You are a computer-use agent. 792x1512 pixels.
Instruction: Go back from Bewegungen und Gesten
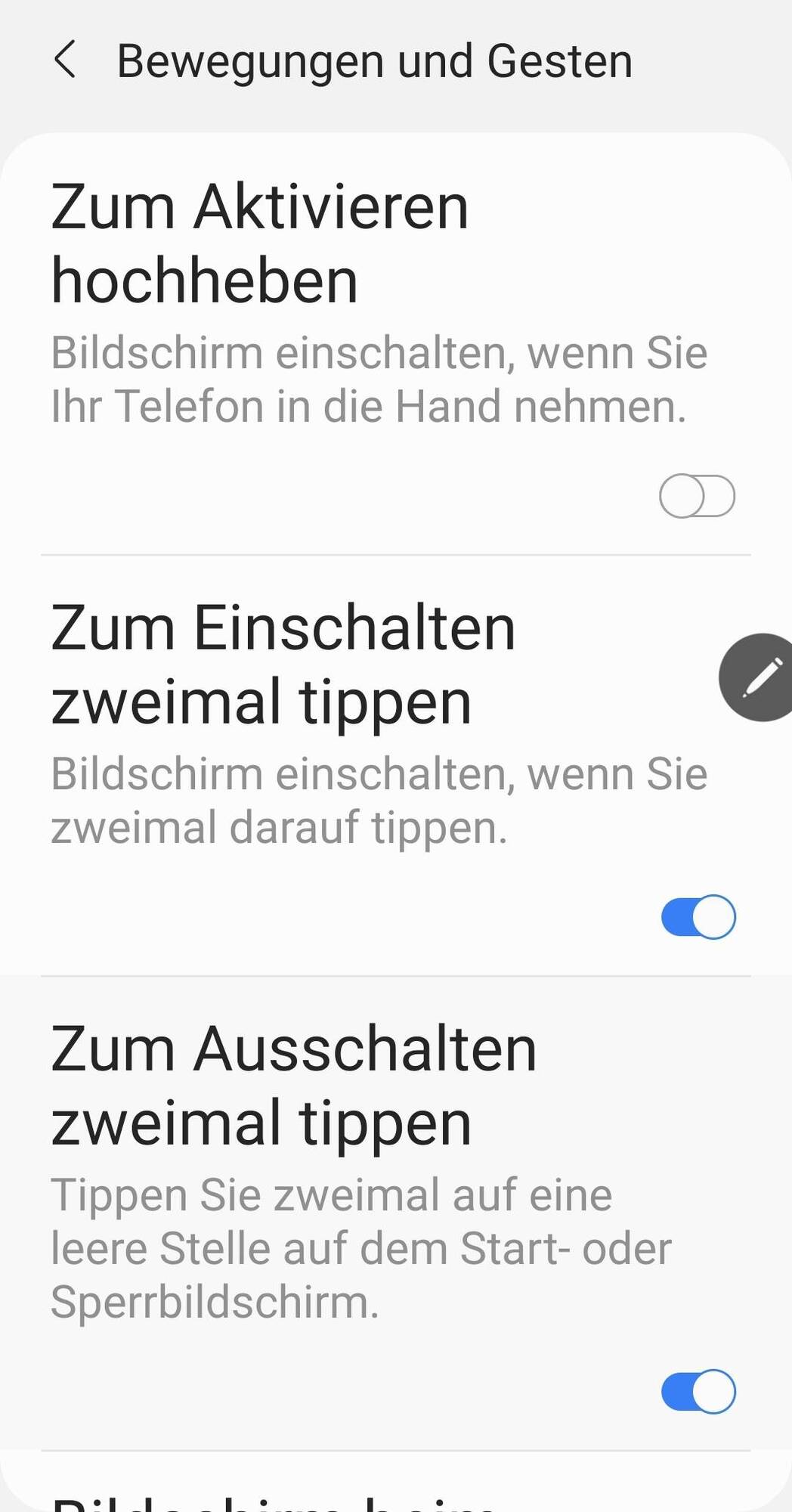pyautogui.click(x=66, y=60)
